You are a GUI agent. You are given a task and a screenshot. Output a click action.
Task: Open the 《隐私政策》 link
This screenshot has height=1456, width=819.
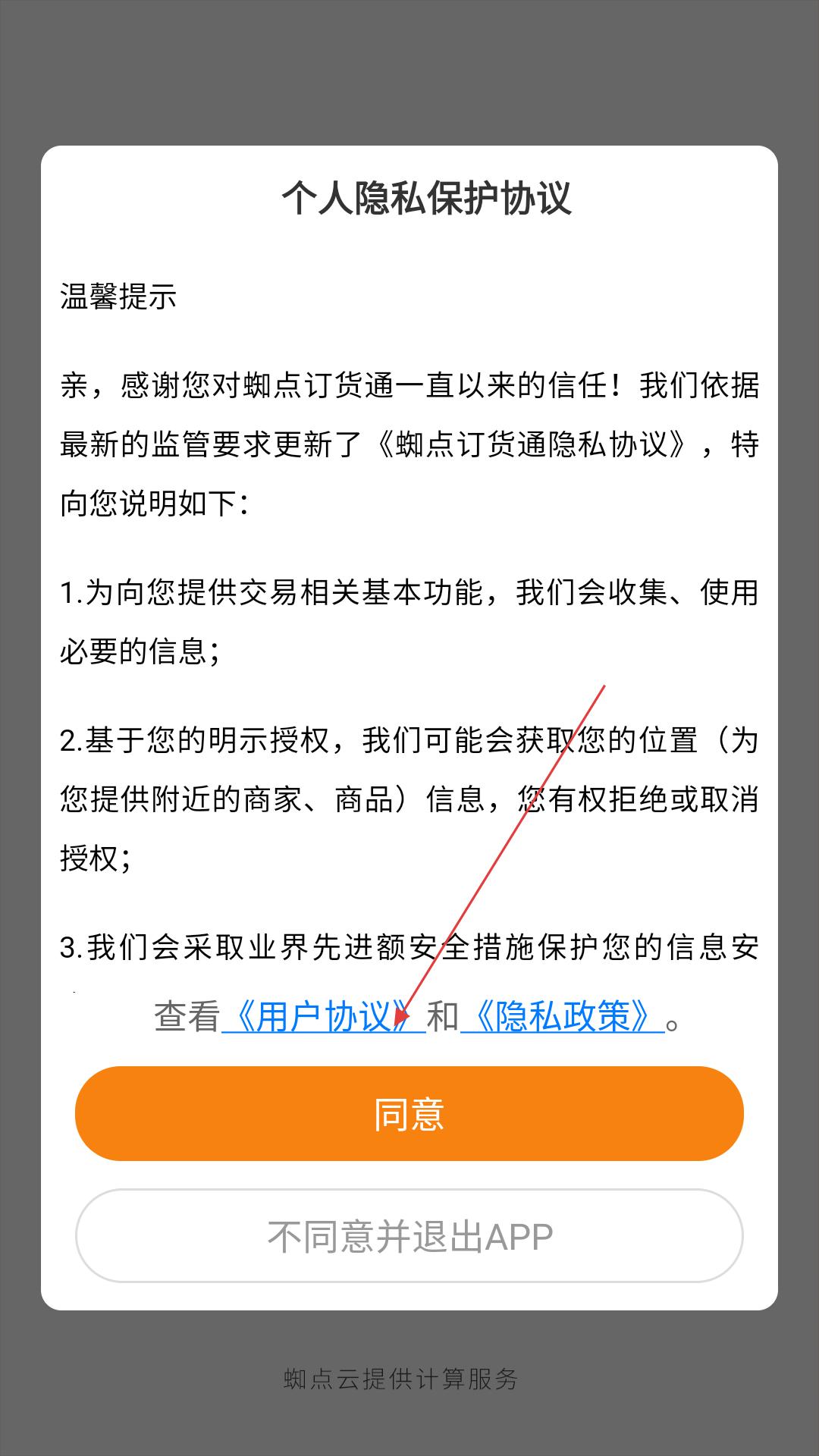(x=562, y=1017)
